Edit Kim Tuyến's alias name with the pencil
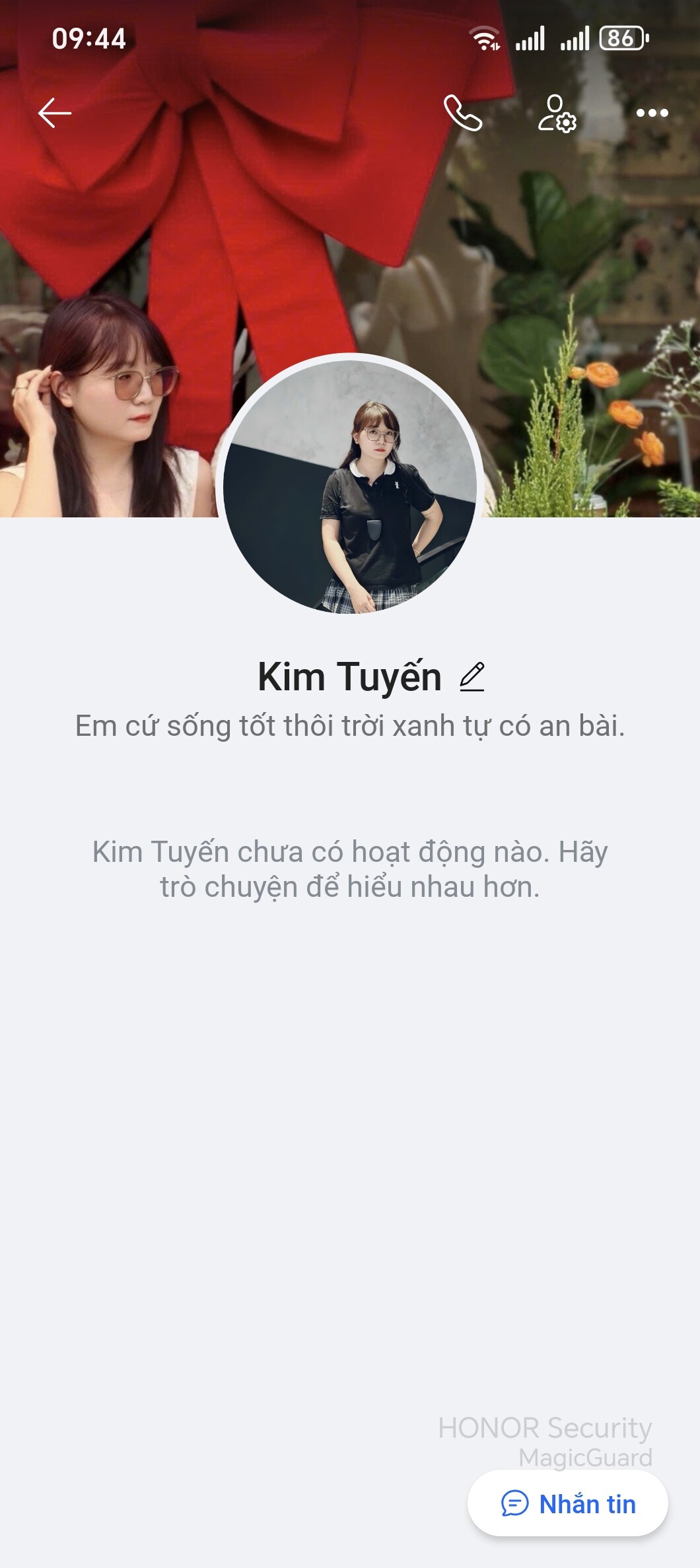Screen dimensions: 700x1568 (x=472, y=677)
